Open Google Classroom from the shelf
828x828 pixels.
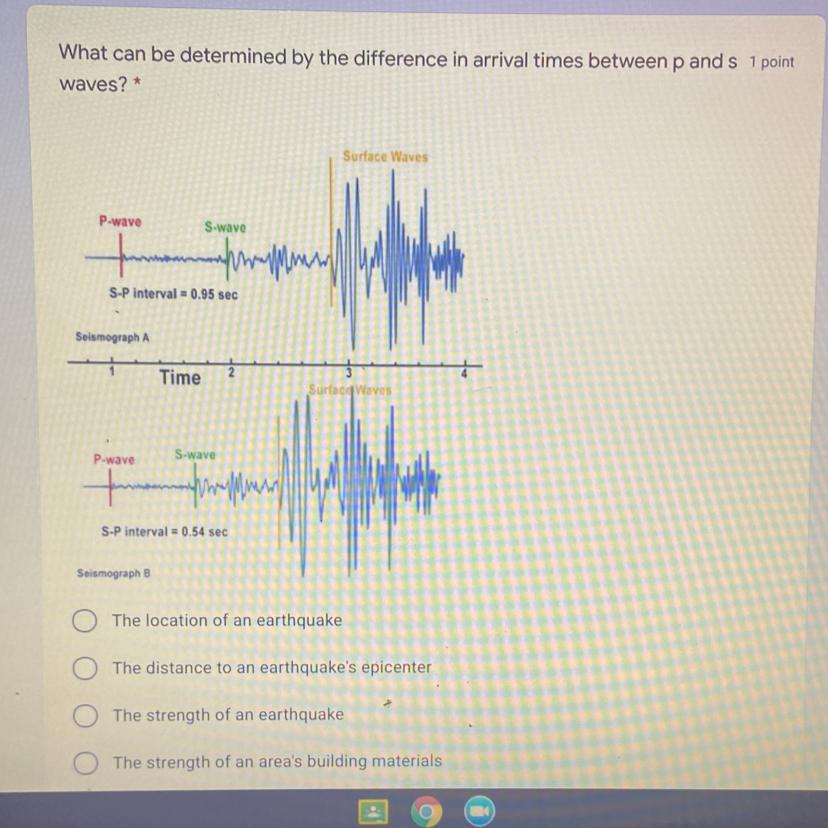pos(373,812)
